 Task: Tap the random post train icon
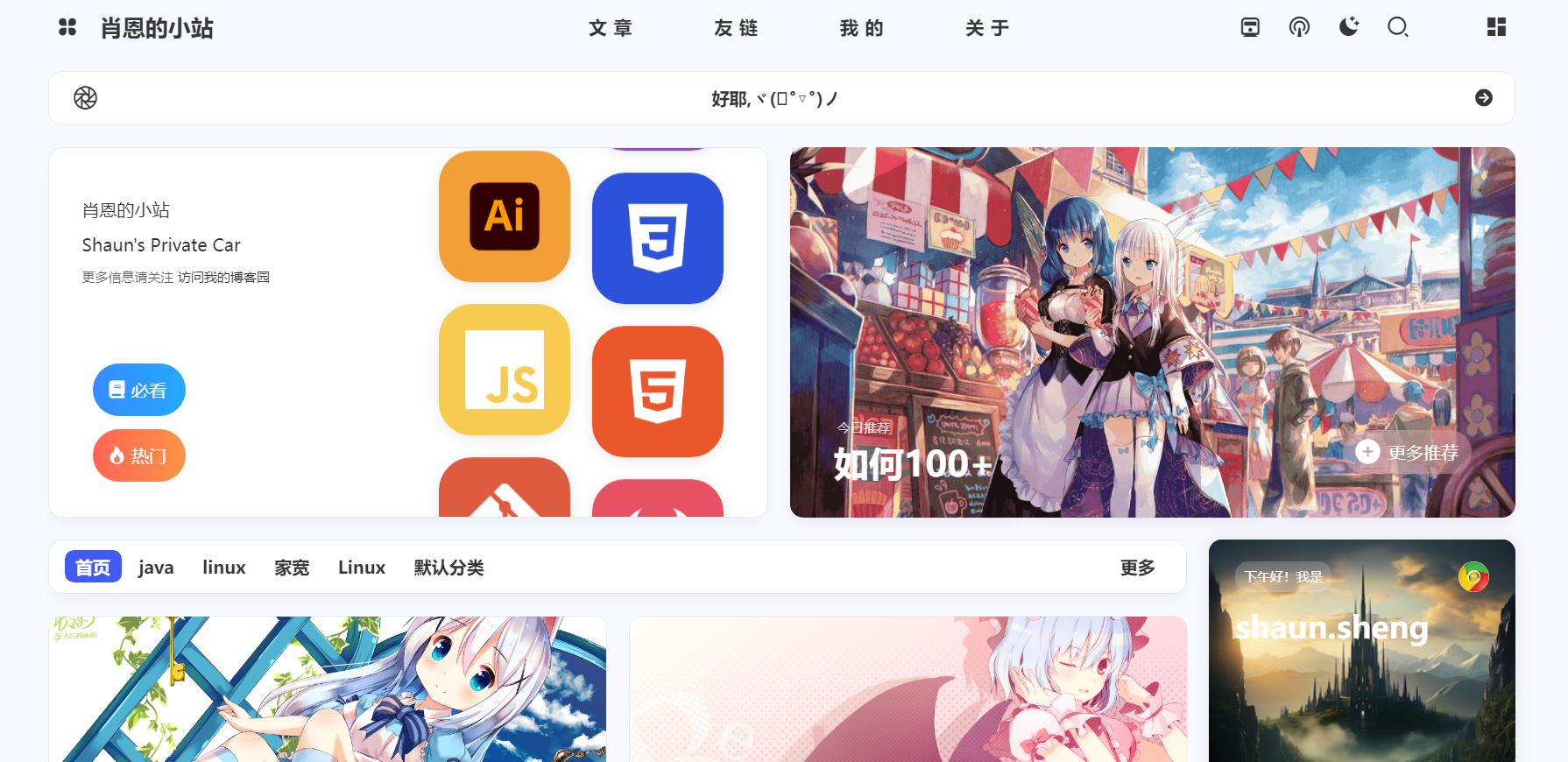coord(1250,27)
